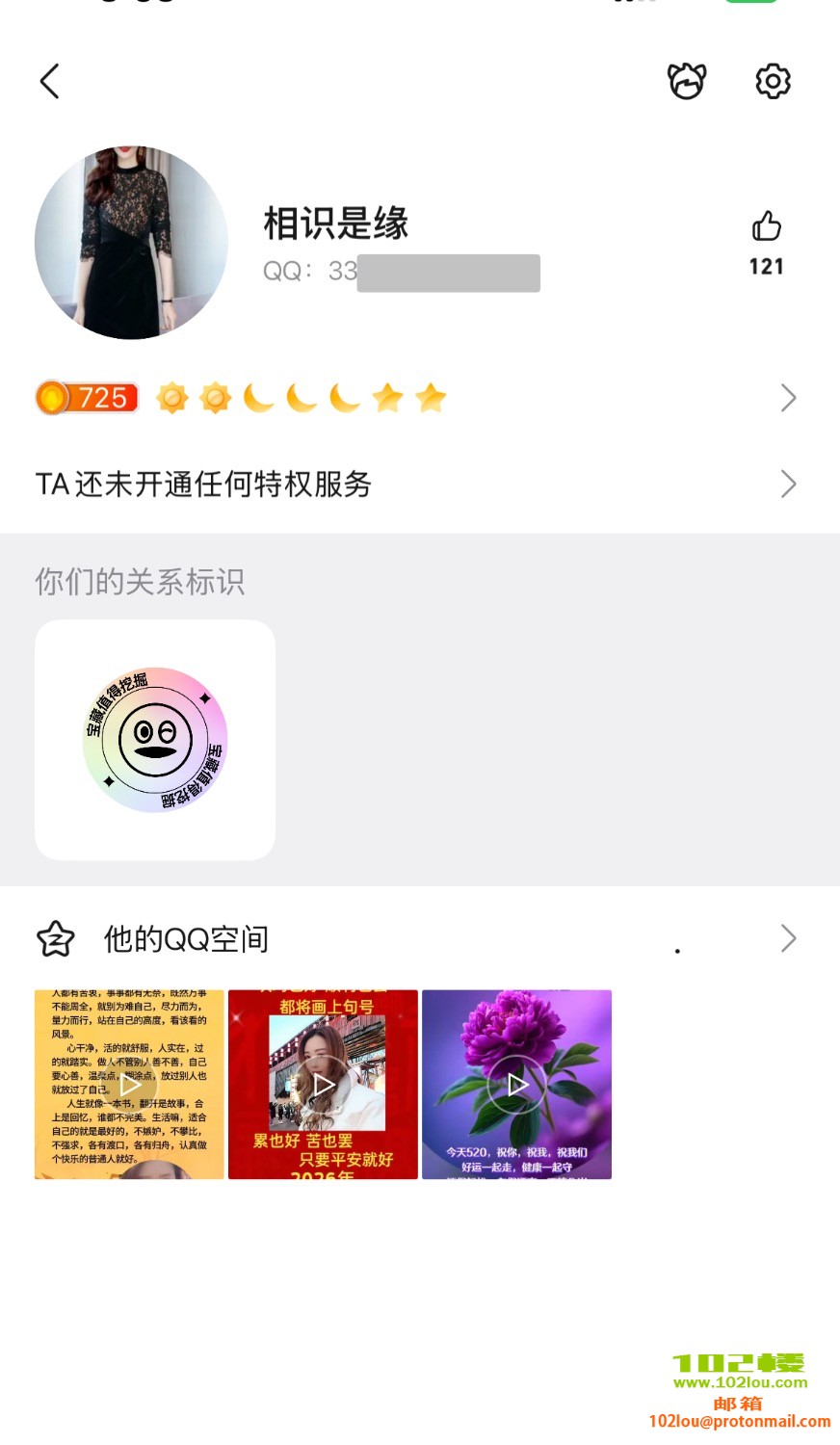Open the settings gear icon
The height and width of the screenshot is (1445, 840).
coord(773,82)
